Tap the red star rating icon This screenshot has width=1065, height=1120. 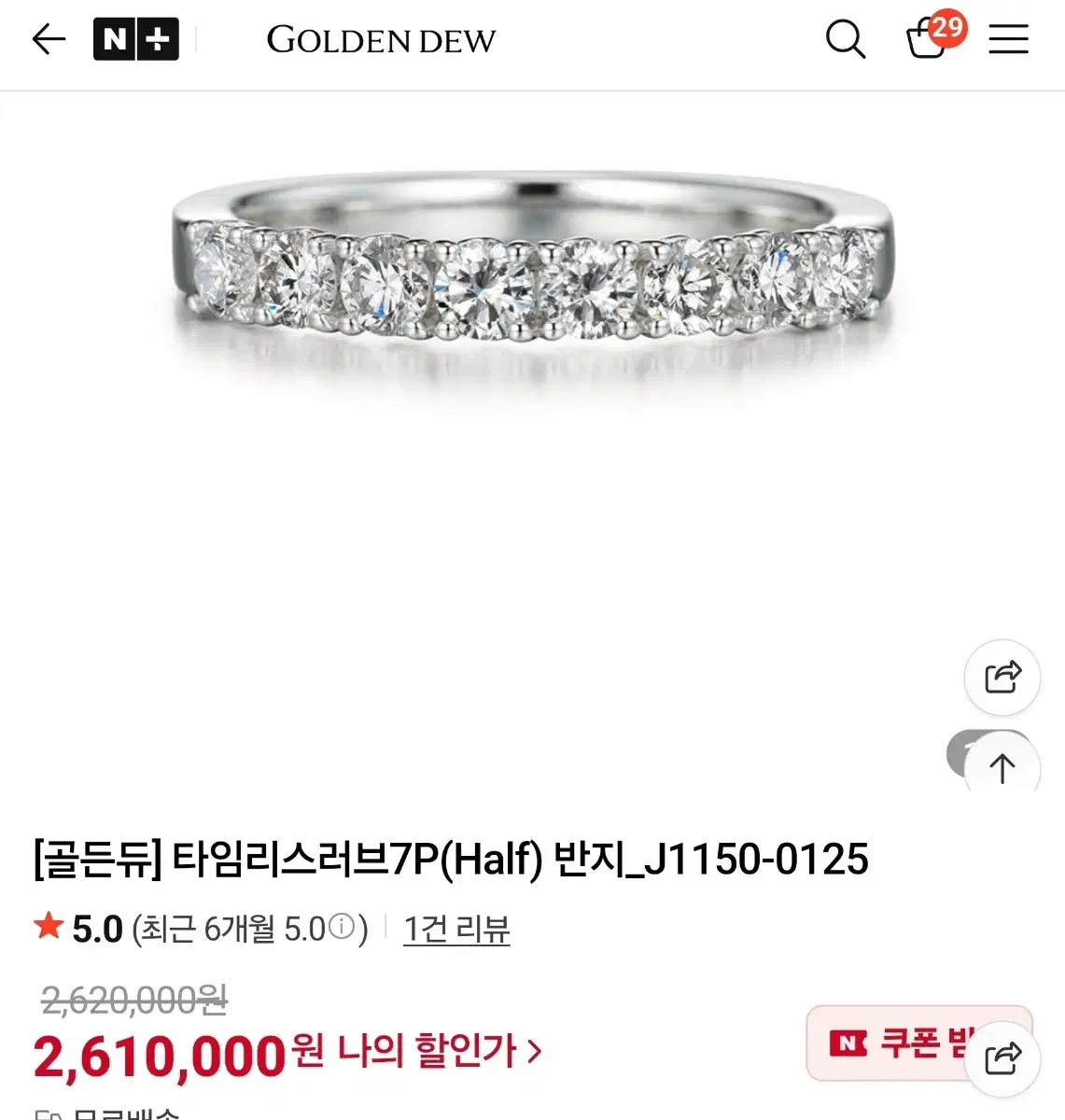click(x=49, y=927)
